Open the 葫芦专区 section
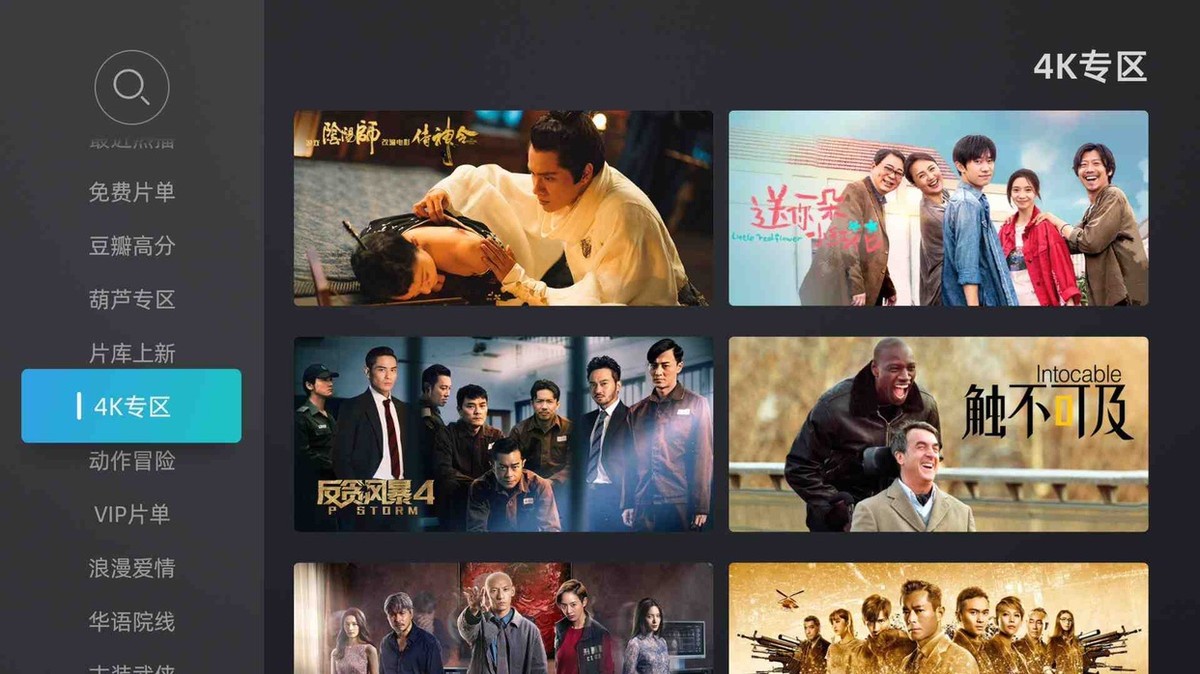This screenshot has width=1200, height=674. (x=131, y=299)
